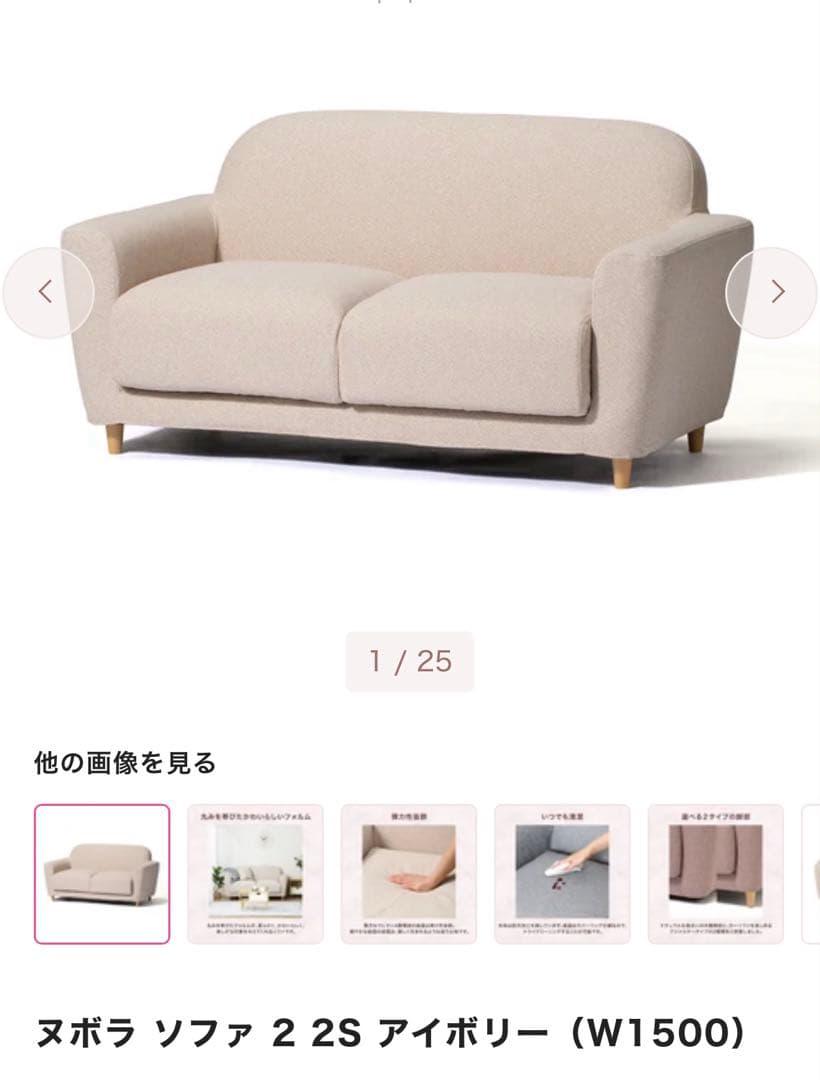Viewport: 820px width, 1080px height.
Task: Open the いつでも清潔 cleaning thumbnail
Action: click(x=562, y=874)
